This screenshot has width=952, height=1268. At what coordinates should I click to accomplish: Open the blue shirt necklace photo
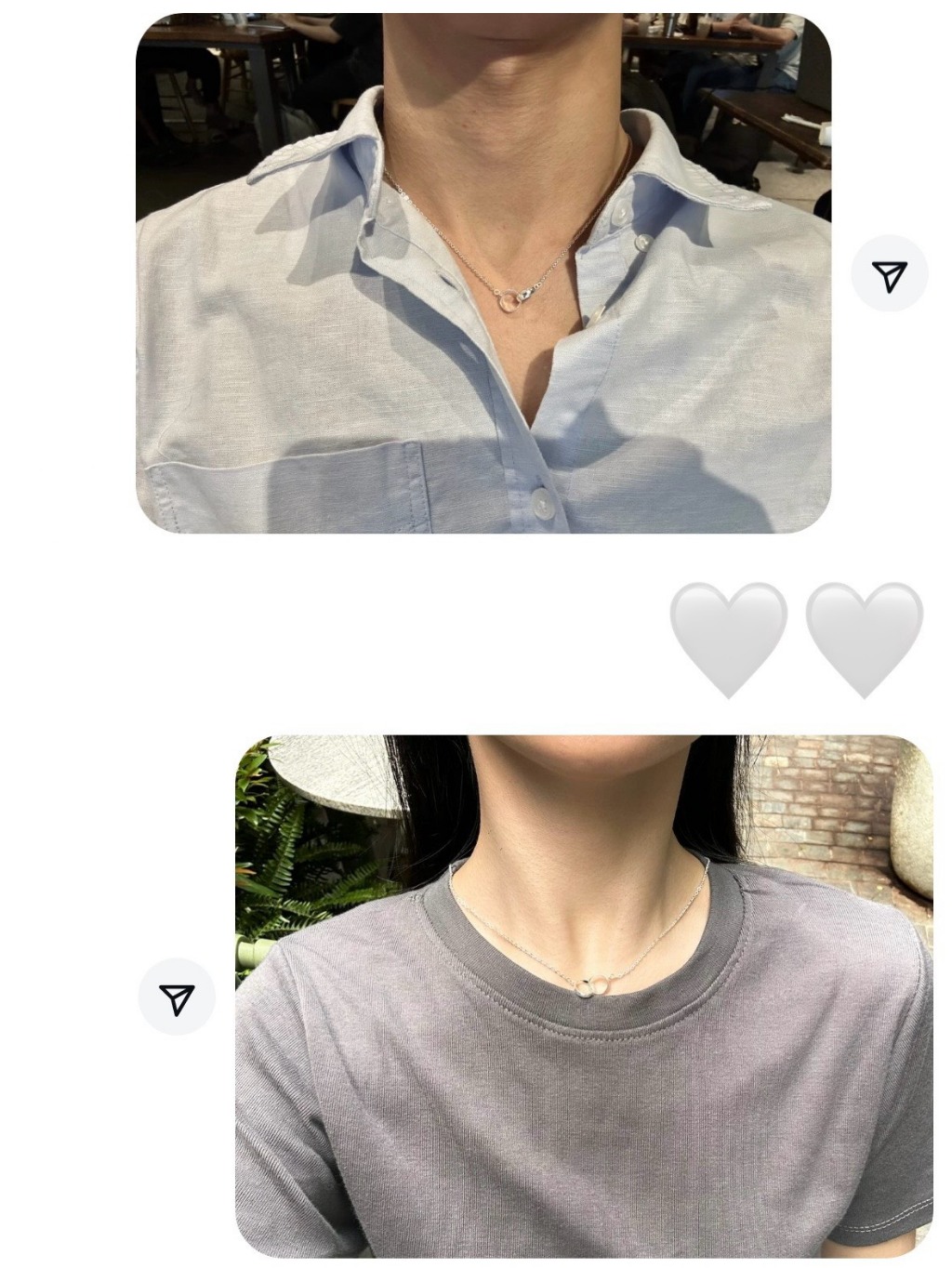(x=483, y=272)
